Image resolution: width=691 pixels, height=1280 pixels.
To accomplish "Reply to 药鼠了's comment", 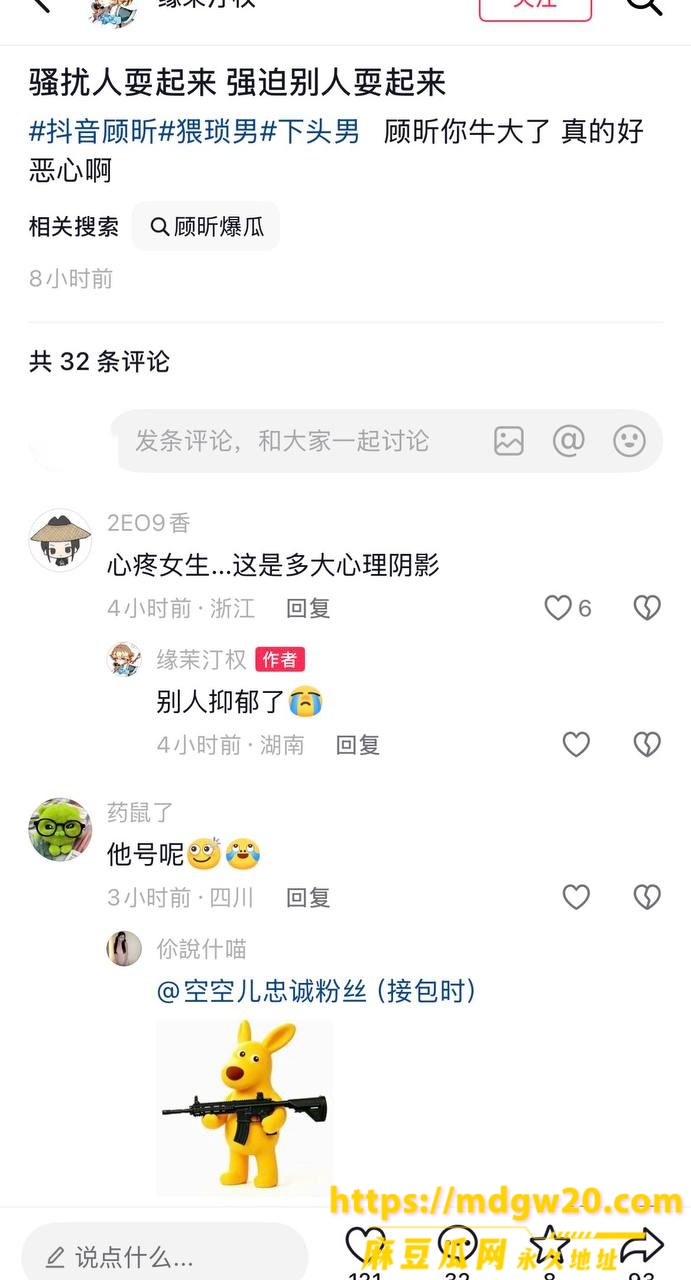I will pos(308,898).
